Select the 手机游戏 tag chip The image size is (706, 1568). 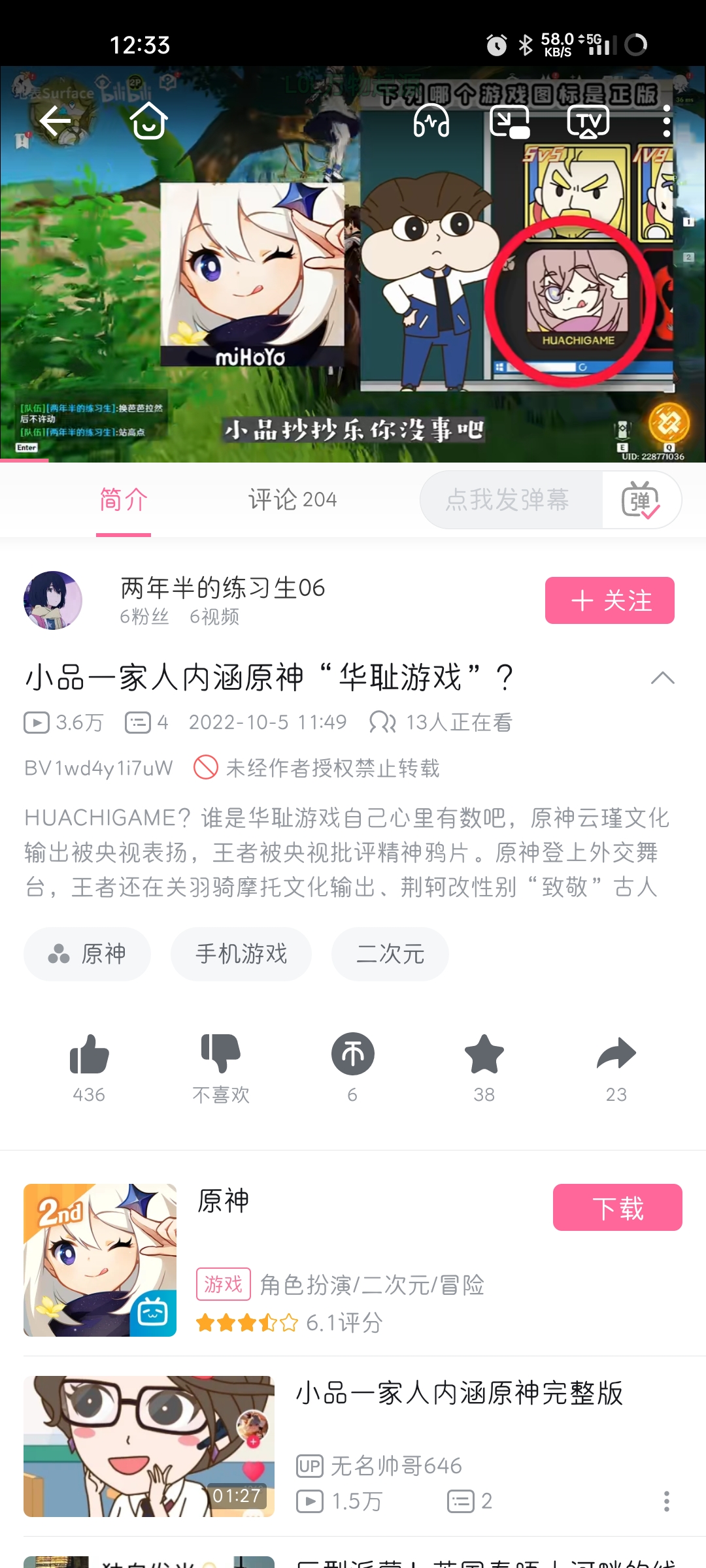[241, 954]
